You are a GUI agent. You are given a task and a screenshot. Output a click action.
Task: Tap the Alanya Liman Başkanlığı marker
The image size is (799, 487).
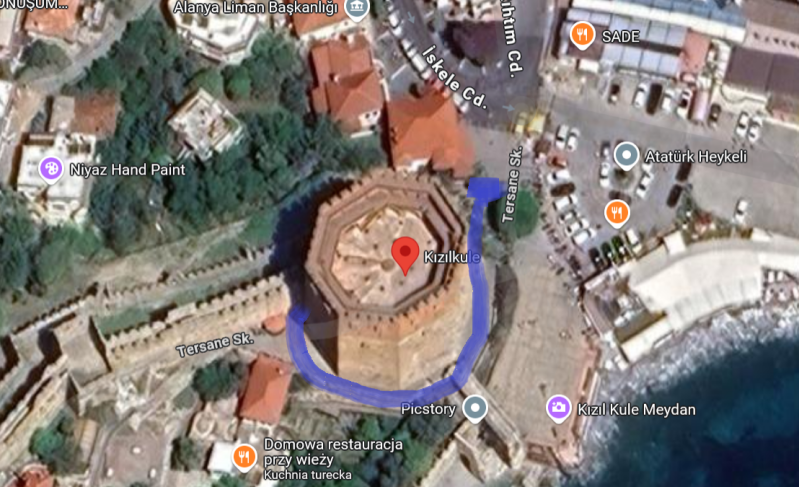(355, 8)
